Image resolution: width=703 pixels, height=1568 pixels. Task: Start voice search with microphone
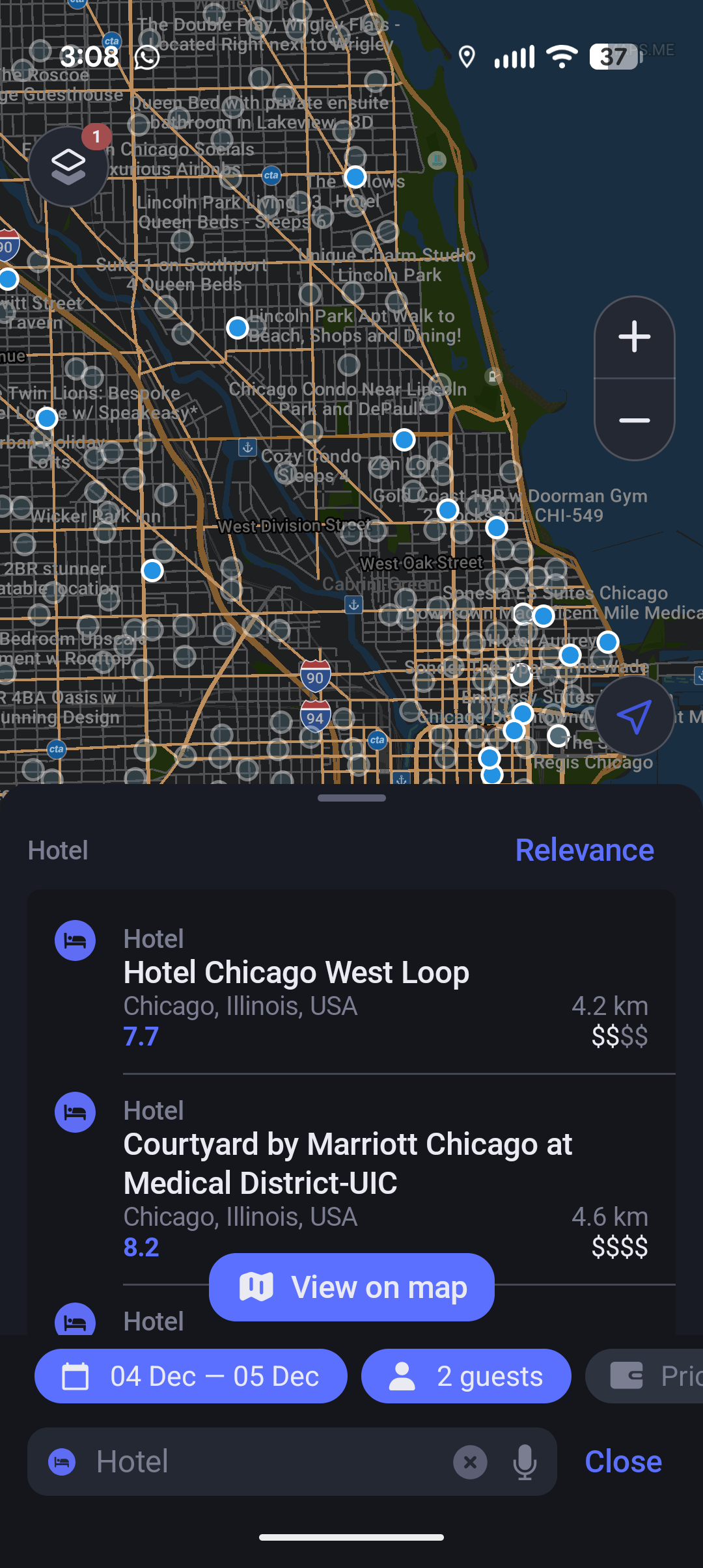pyautogui.click(x=525, y=1462)
